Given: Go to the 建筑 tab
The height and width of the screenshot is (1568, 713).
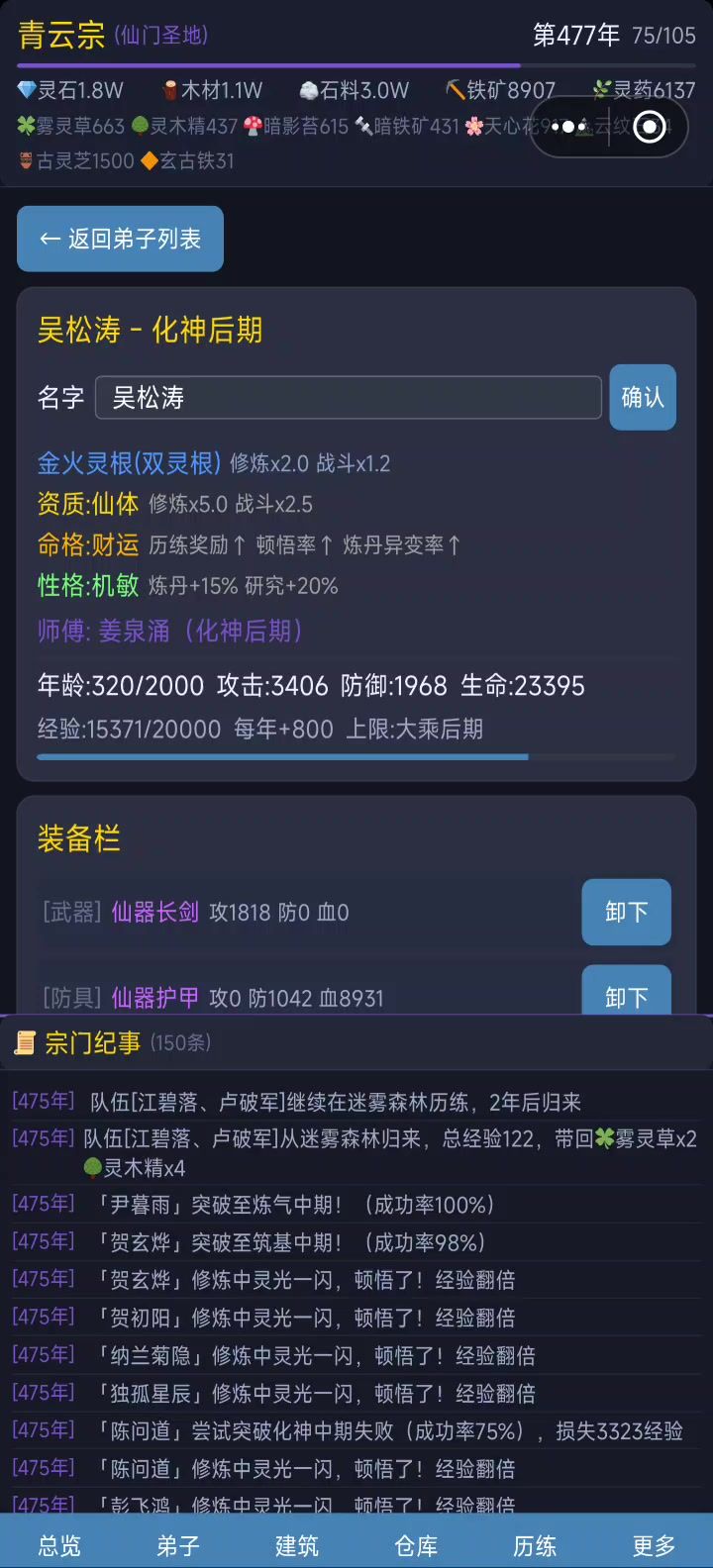Looking at the screenshot, I should [297, 1545].
